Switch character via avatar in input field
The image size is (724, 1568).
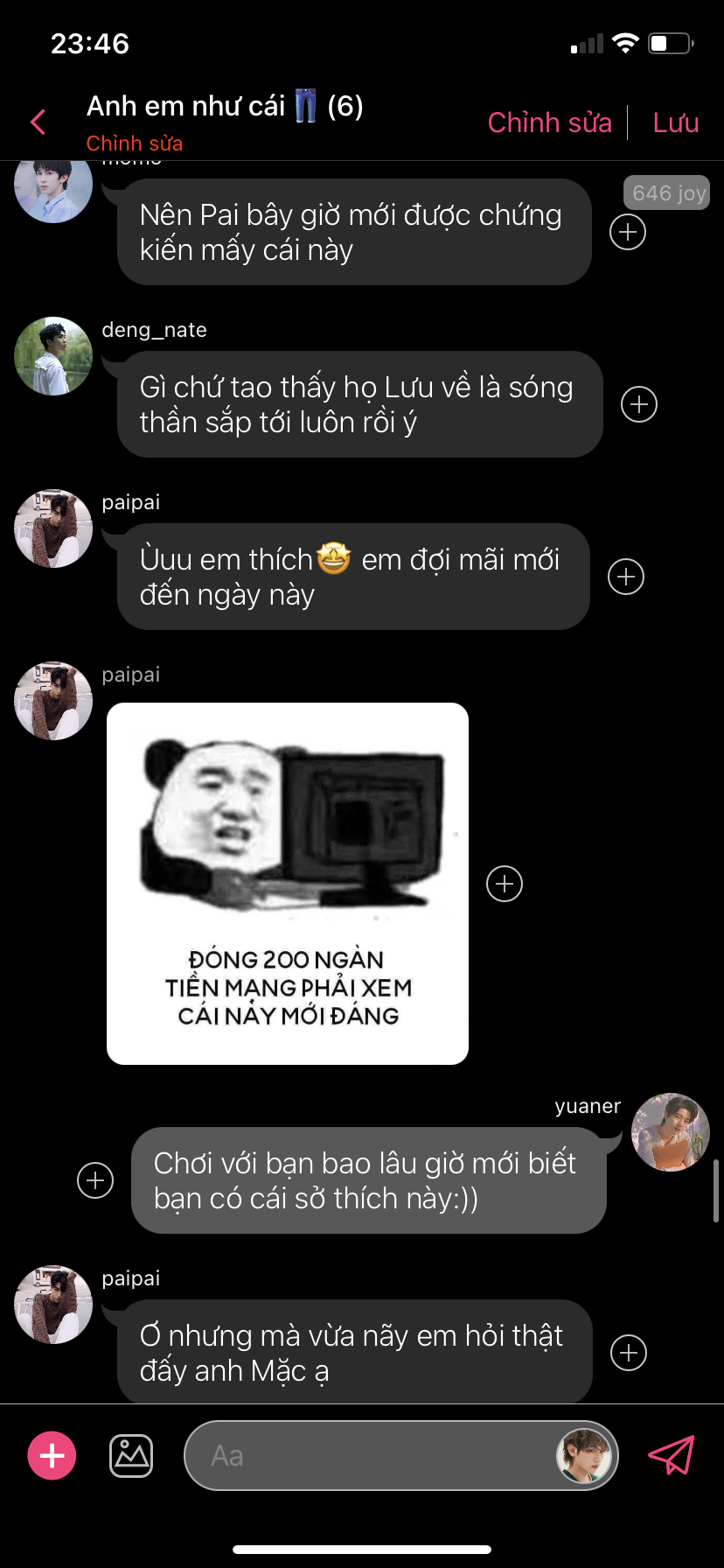point(584,1456)
